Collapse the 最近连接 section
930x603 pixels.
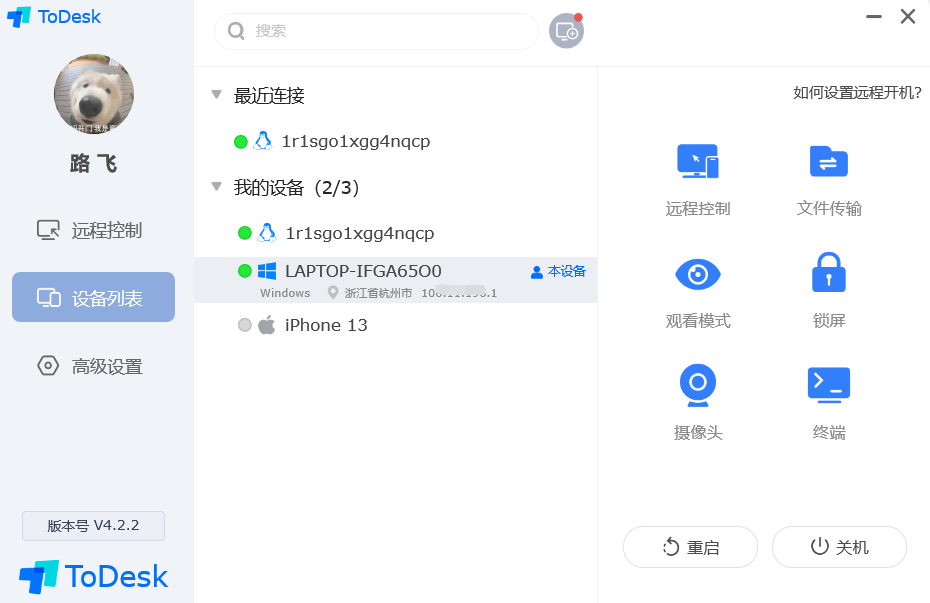(x=217, y=95)
